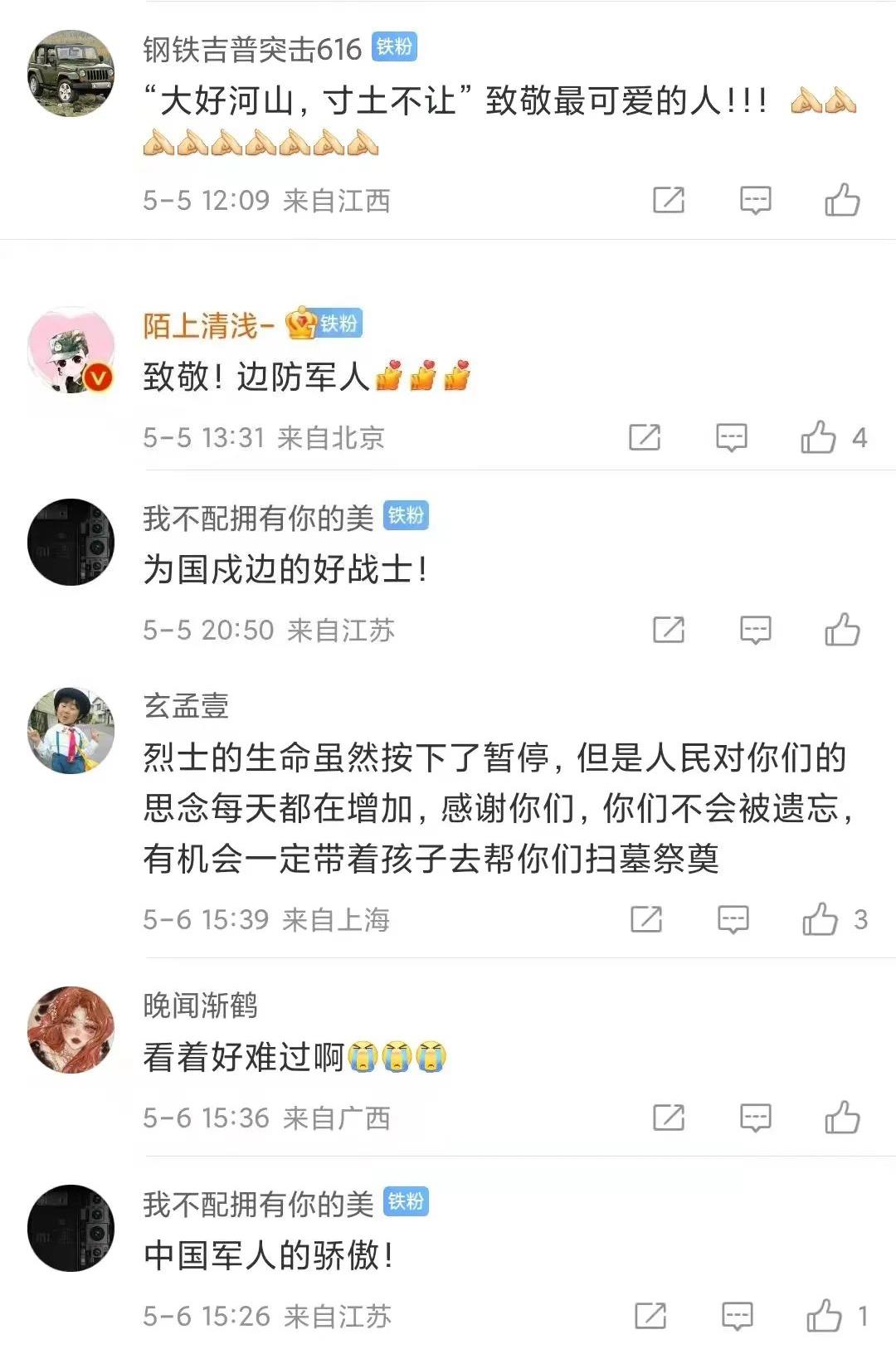Open 玄孟壹's profile from the username
896x1349 pixels.
pyautogui.click(x=186, y=706)
